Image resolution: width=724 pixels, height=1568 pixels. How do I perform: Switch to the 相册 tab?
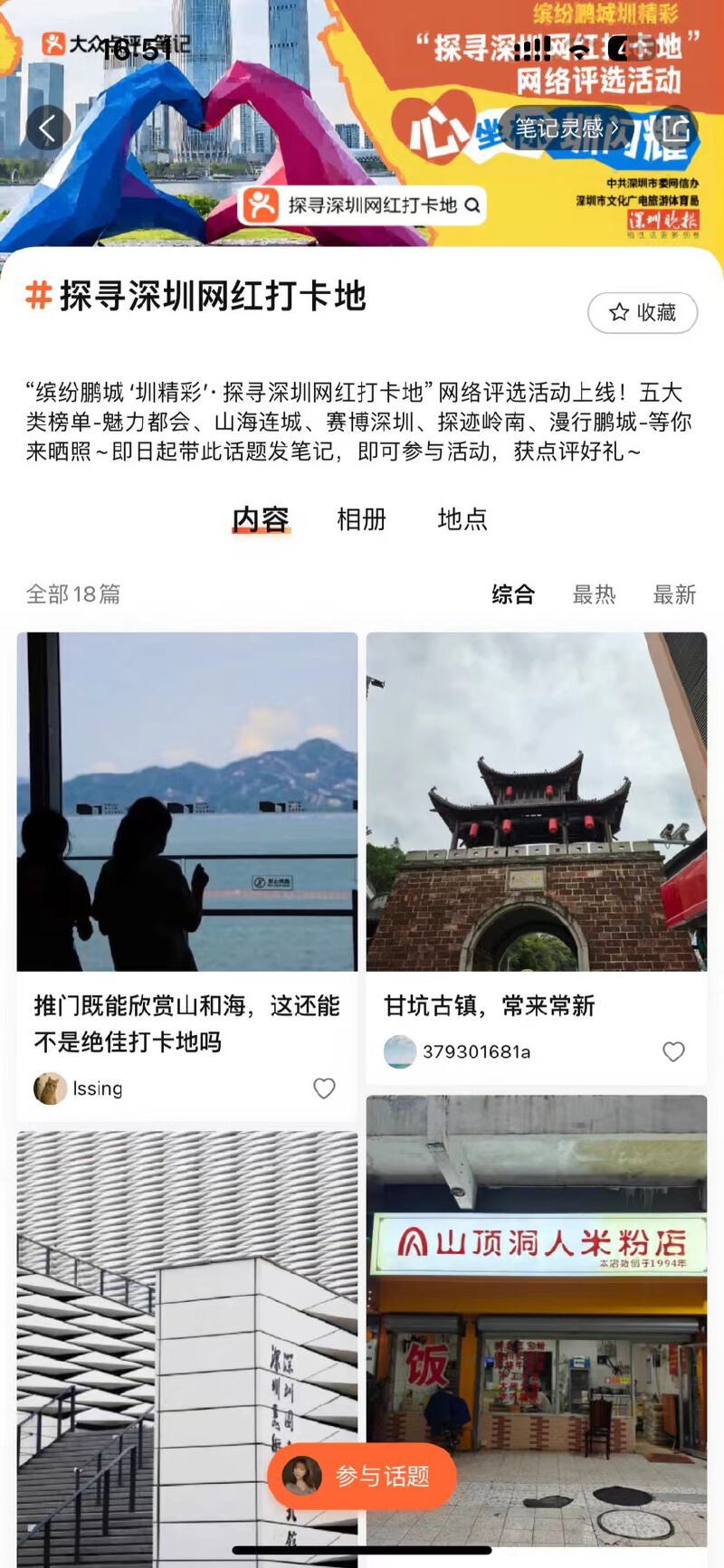click(361, 519)
